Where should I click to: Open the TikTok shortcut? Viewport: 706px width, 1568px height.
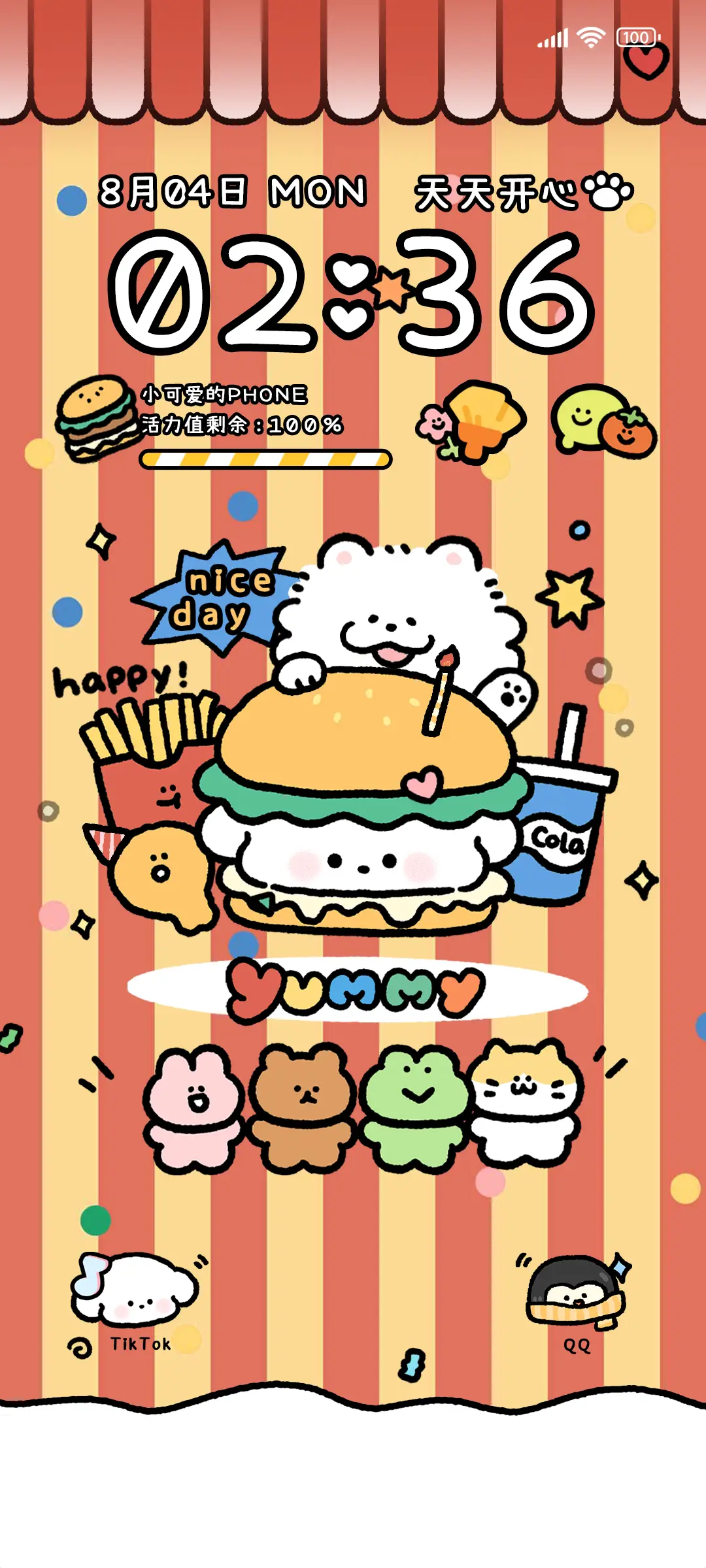coord(135,1292)
